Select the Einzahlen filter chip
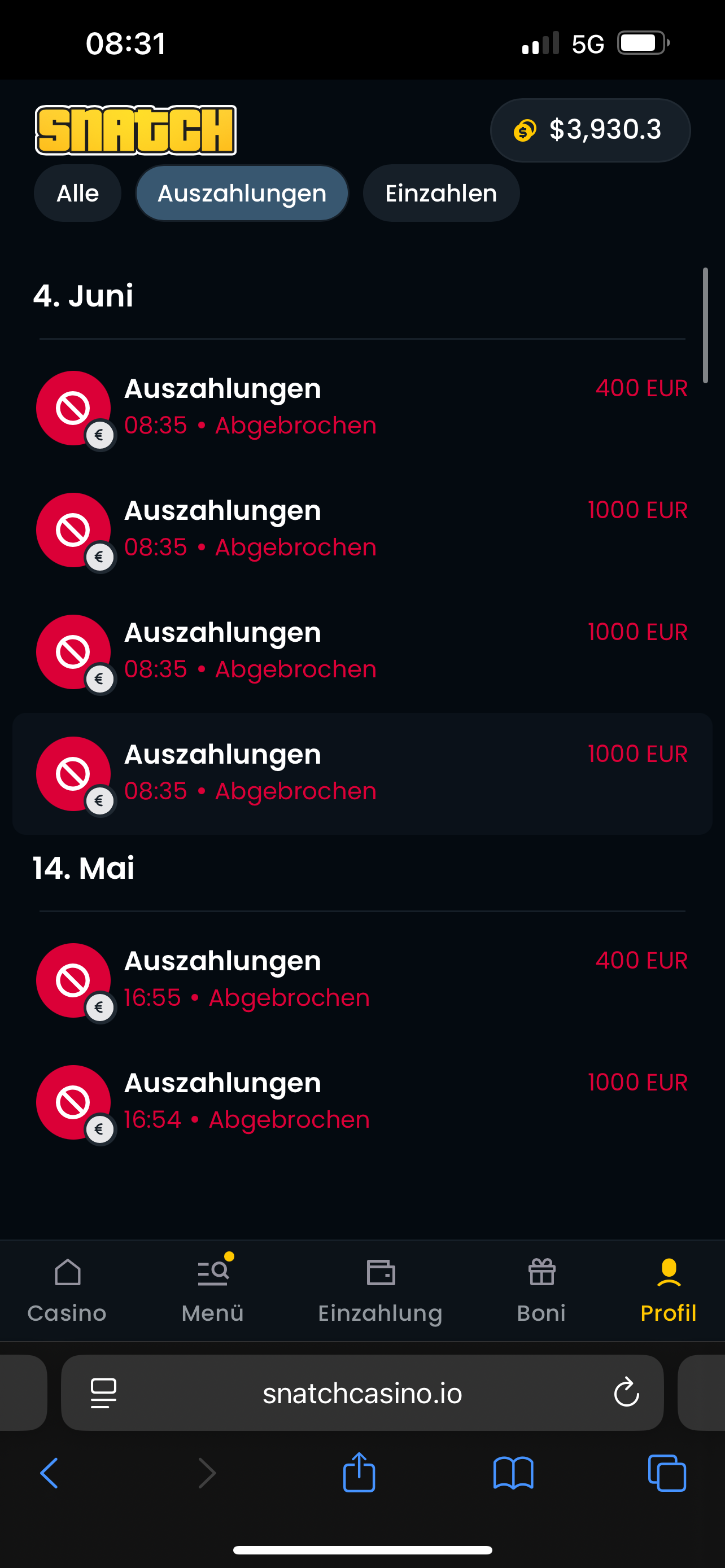Image resolution: width=725 pixels, height=1568 pixels. tap(441, 194)
